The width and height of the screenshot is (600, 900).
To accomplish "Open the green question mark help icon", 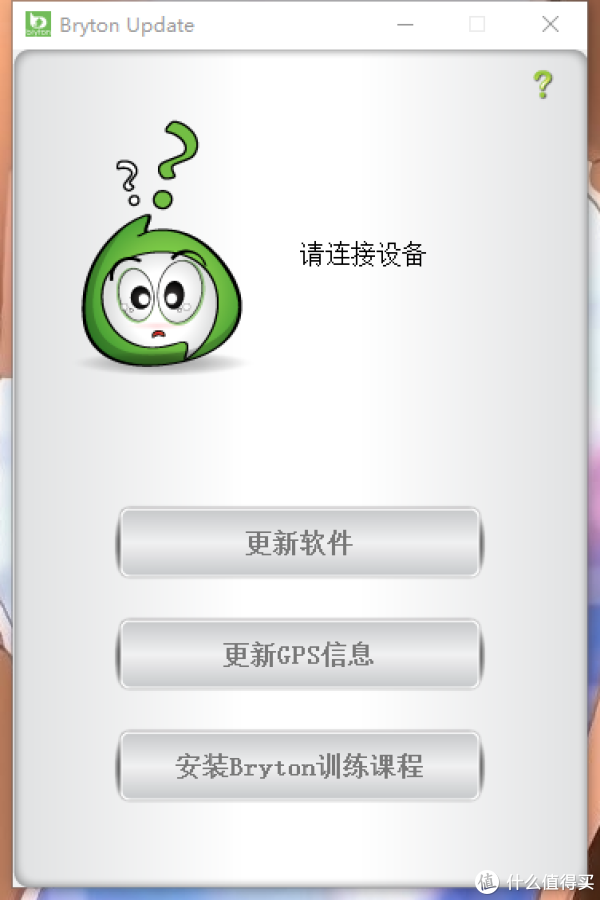I will [542, 85].
